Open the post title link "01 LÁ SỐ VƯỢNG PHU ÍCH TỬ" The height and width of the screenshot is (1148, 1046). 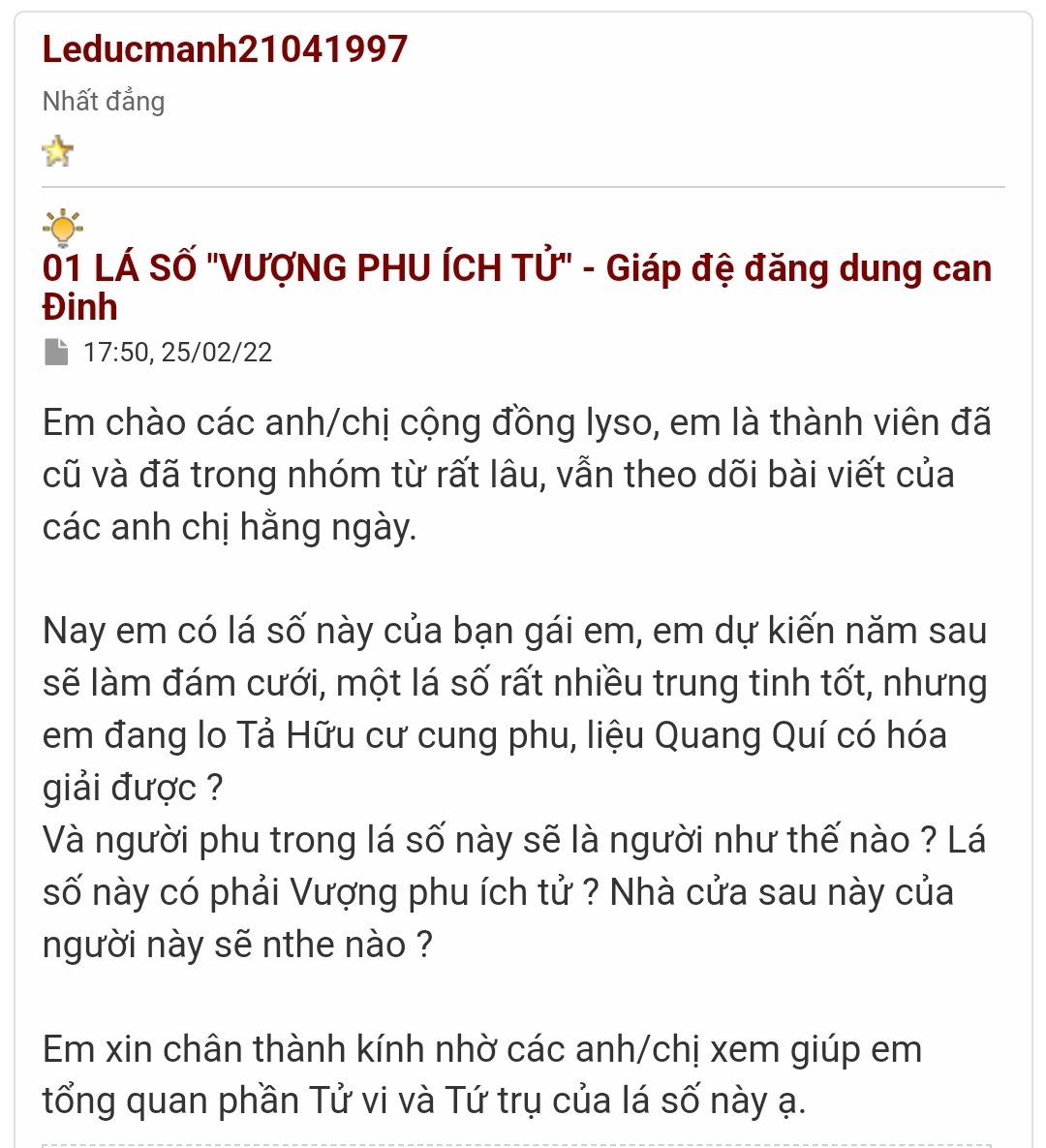(x=516, y=268)
